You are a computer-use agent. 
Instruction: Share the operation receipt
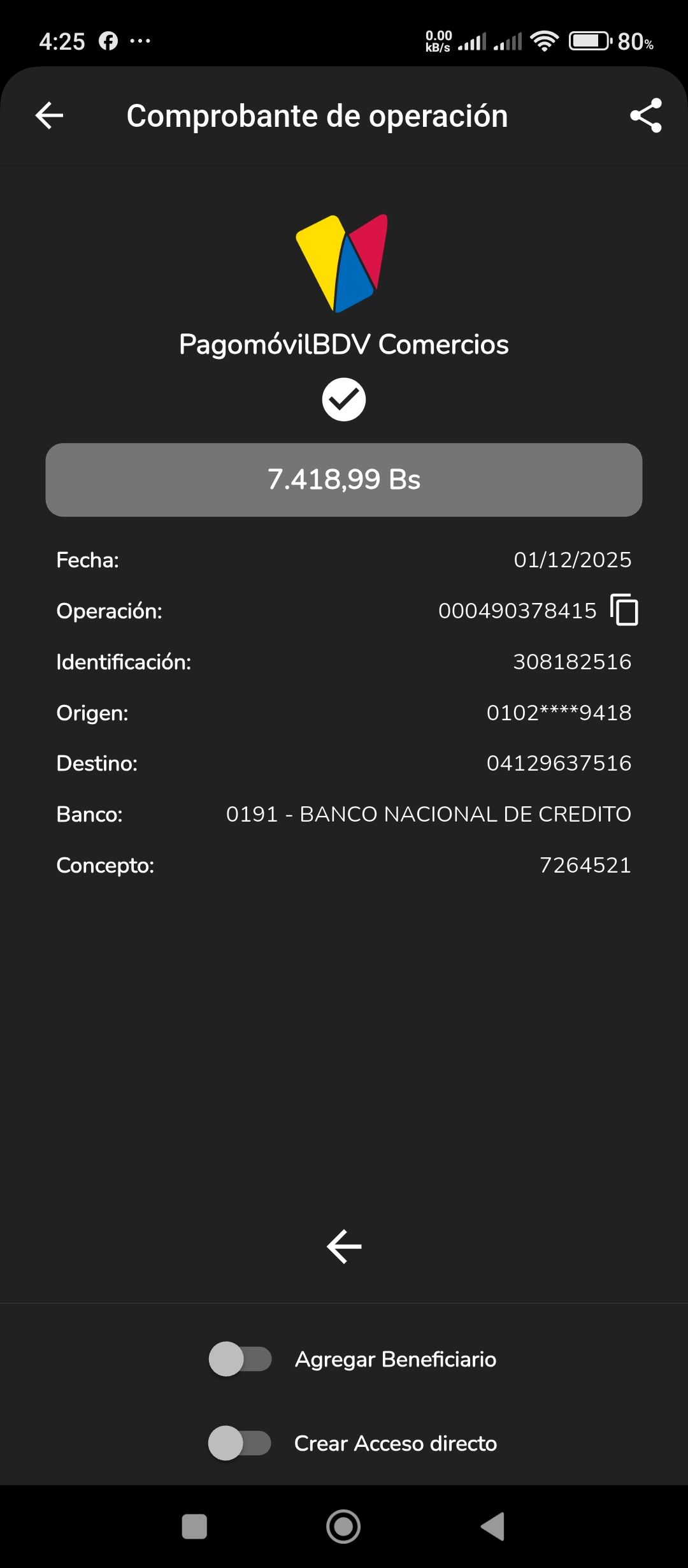(x=645, y=115)
